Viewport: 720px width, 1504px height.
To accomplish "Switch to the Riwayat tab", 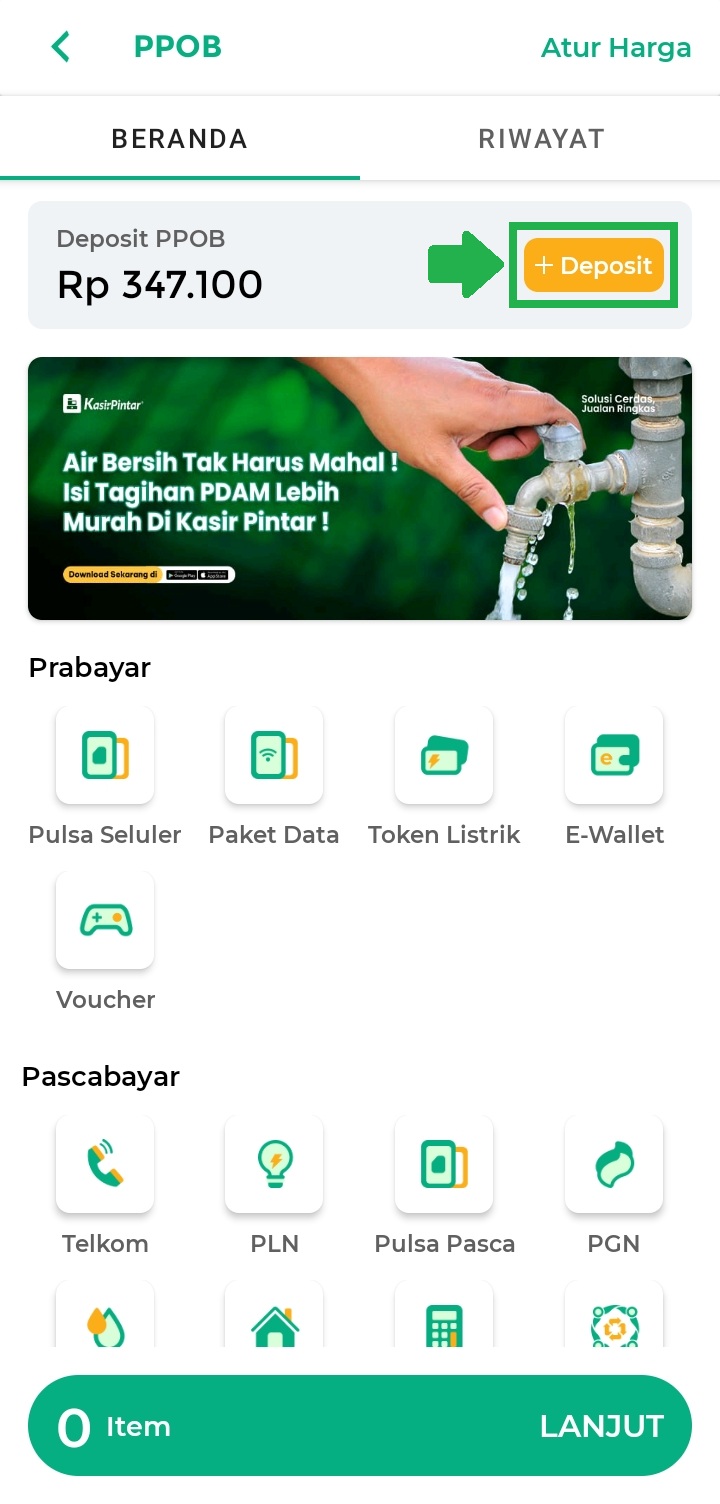I will tap(541, 138).
